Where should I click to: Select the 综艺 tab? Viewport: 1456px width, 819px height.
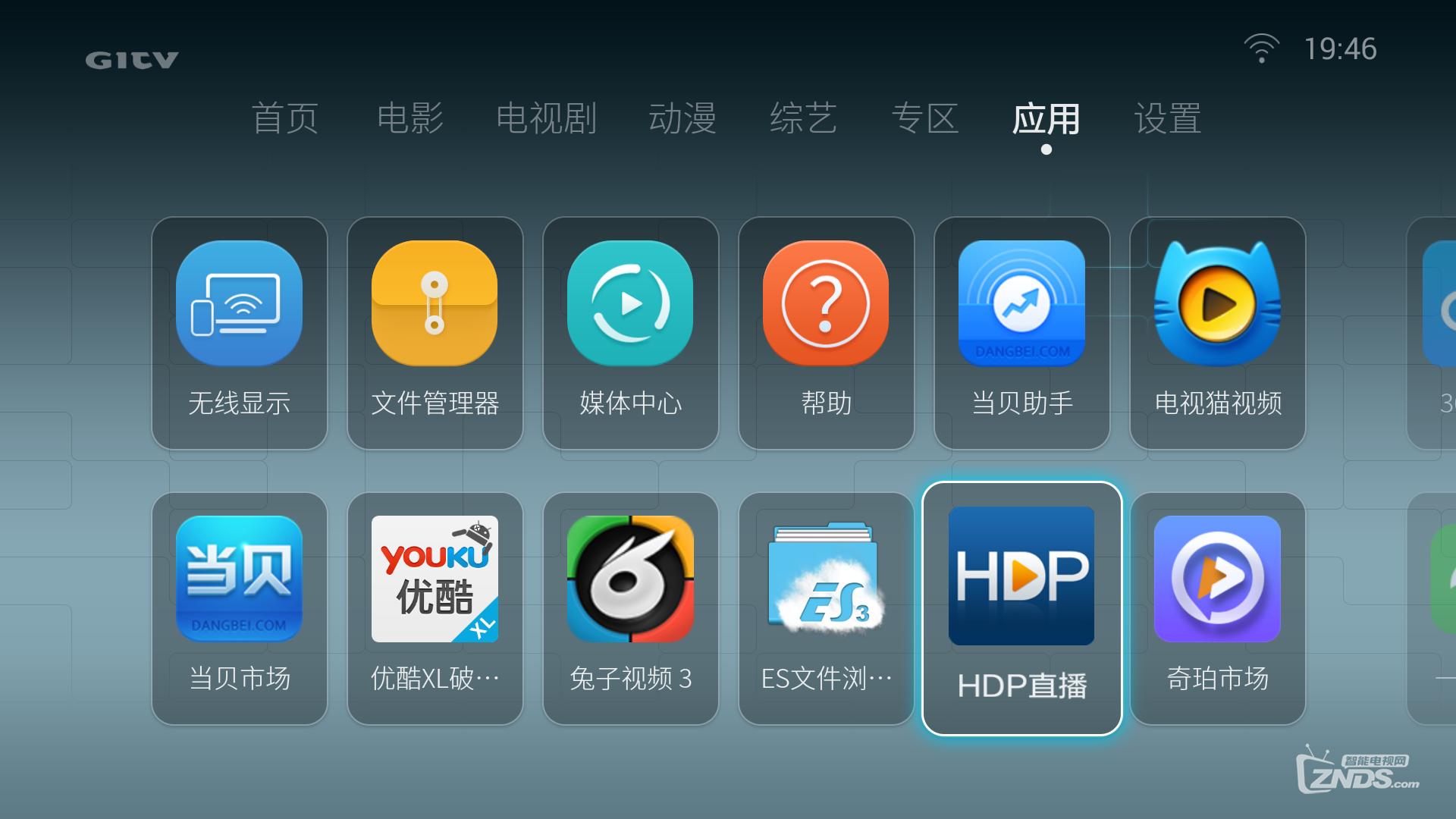tap(803, 118)
